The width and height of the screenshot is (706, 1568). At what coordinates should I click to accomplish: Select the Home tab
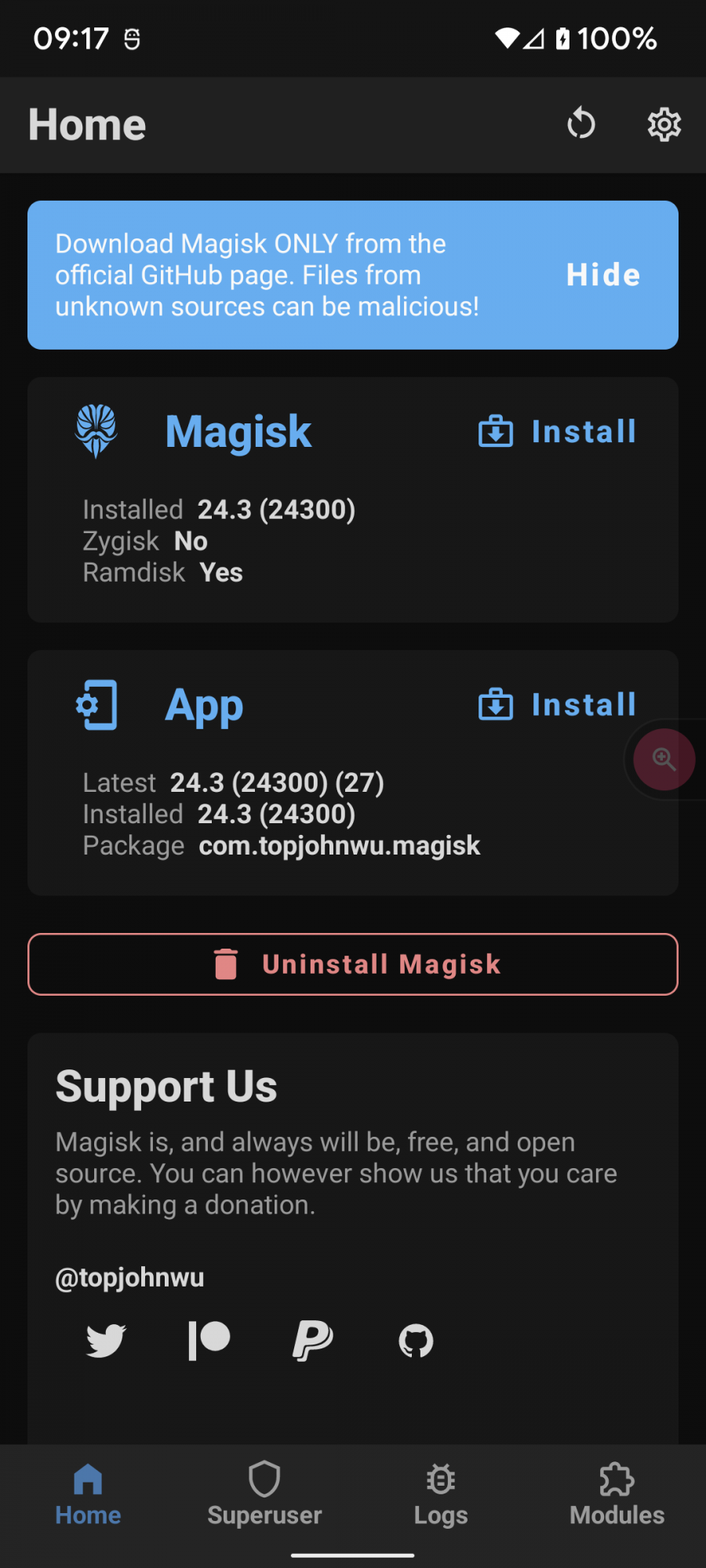(x=88, y=1494)
